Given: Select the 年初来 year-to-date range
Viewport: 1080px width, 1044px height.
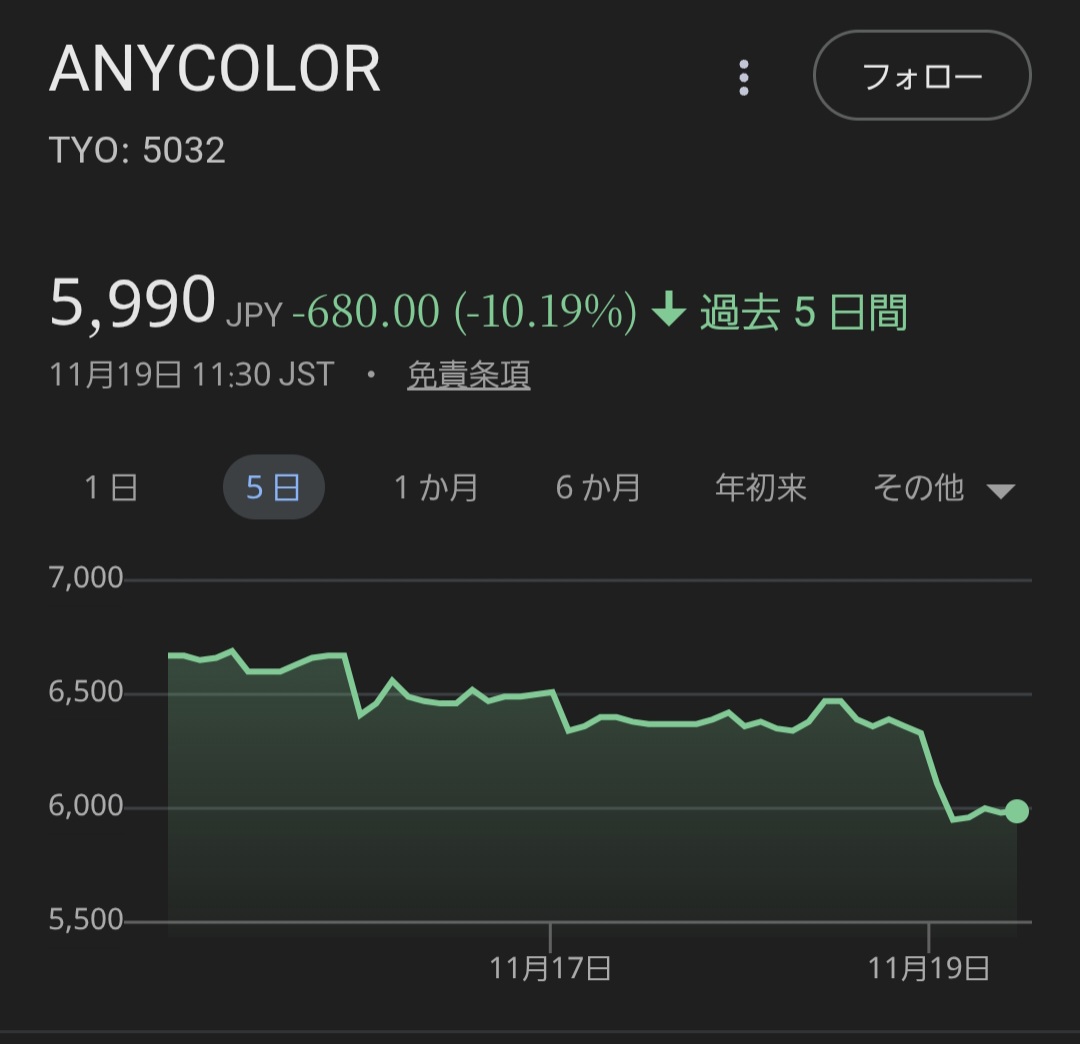Looking at the screenshot, I should click(760, 488).
